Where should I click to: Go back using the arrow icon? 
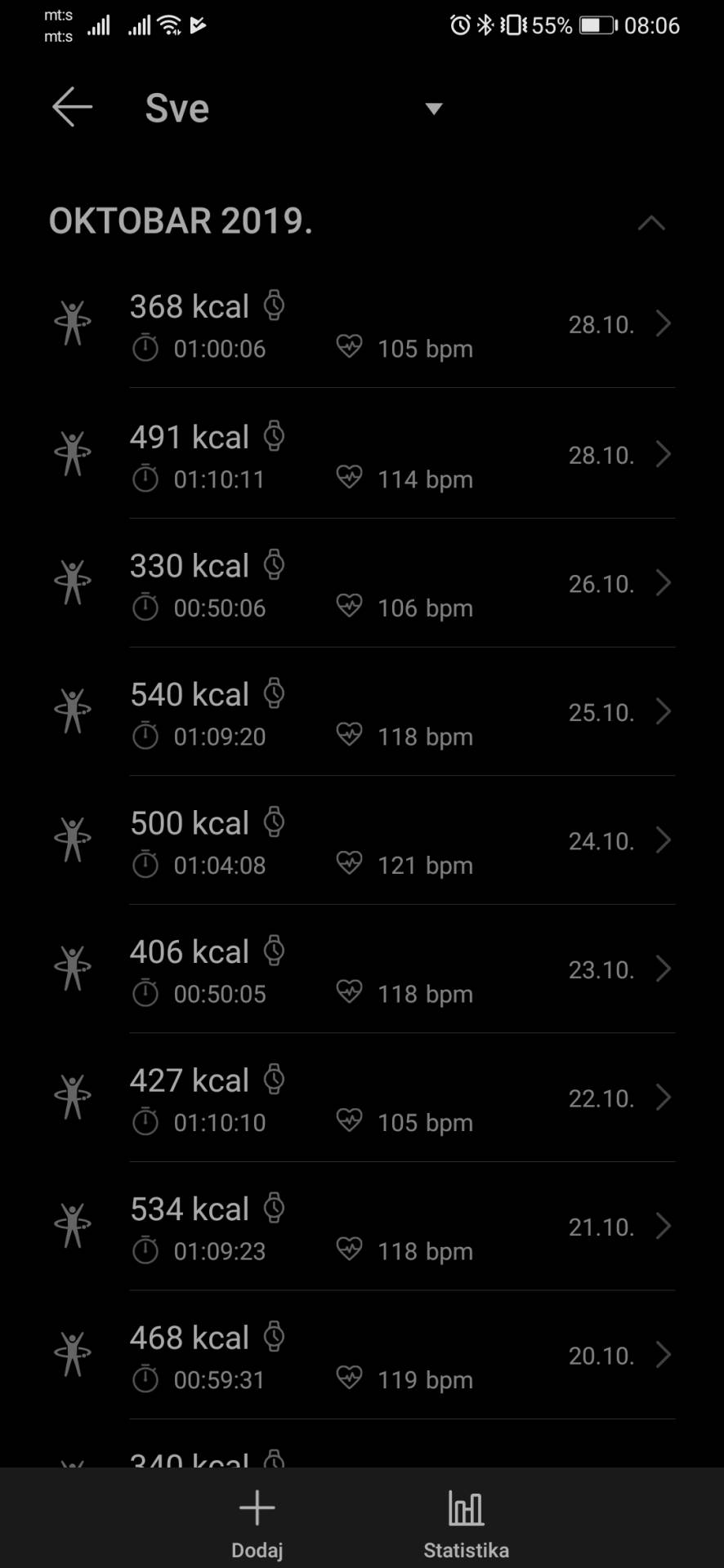[72, 107]
